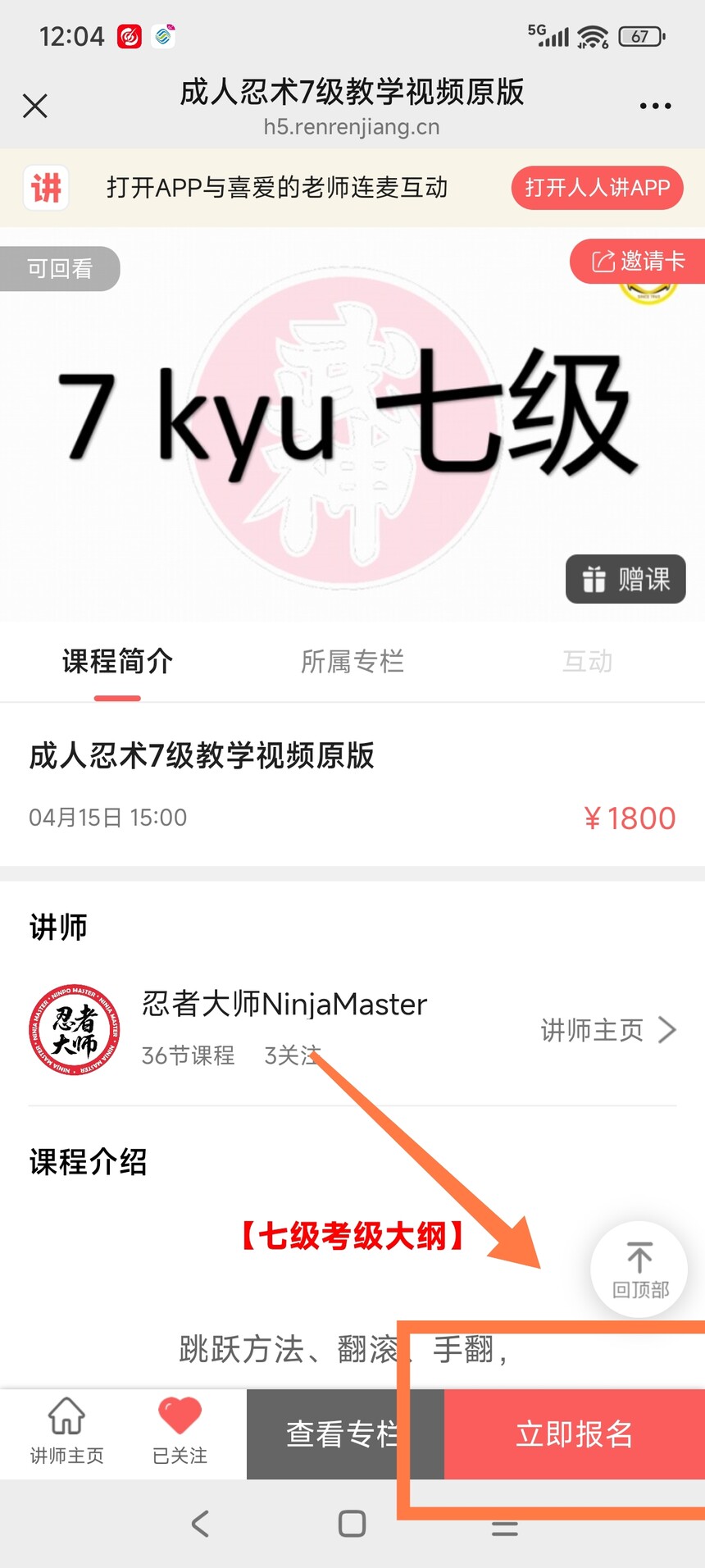Select the 课程简介 tab
The image size is (705, 1568).
117,661
